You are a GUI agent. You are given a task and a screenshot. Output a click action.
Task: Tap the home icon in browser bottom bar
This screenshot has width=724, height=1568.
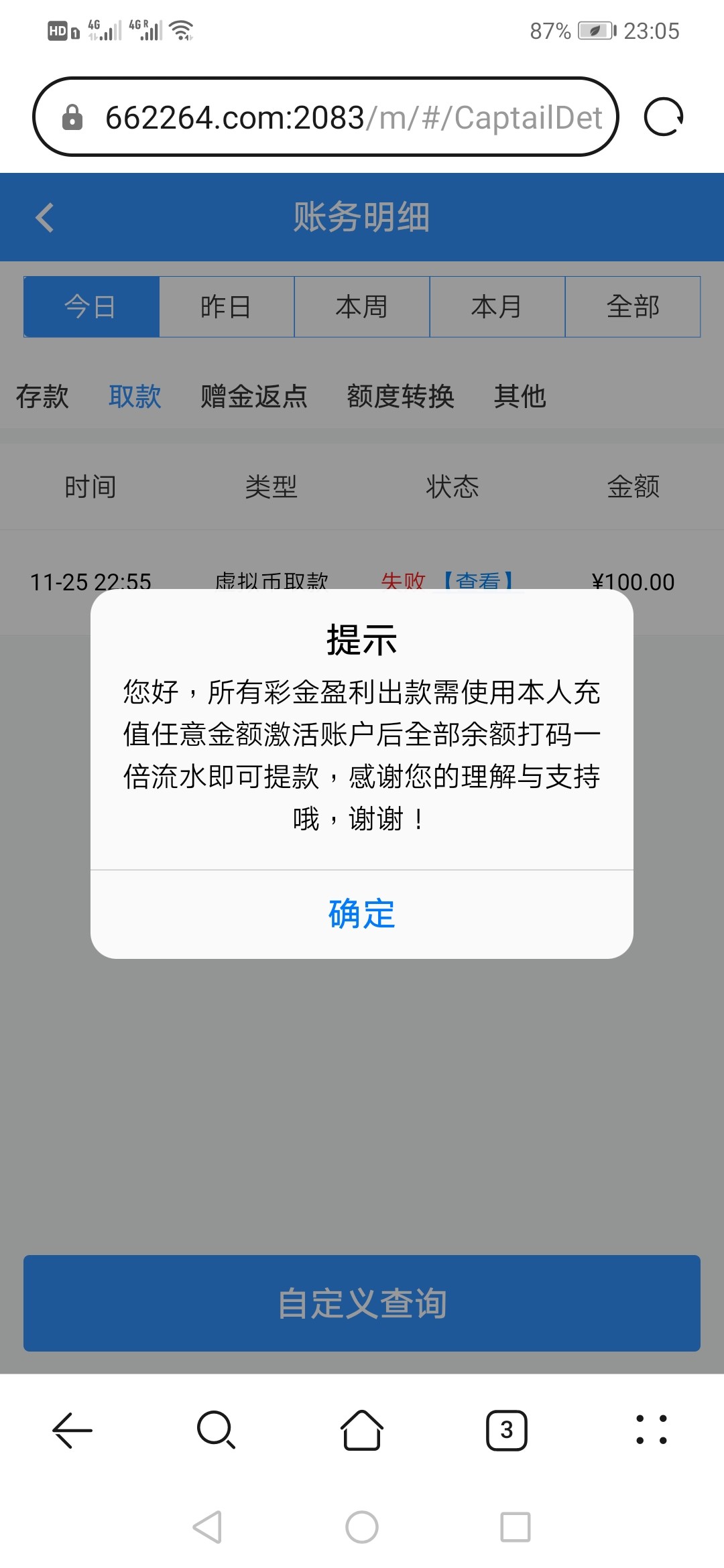[361, 1431]
